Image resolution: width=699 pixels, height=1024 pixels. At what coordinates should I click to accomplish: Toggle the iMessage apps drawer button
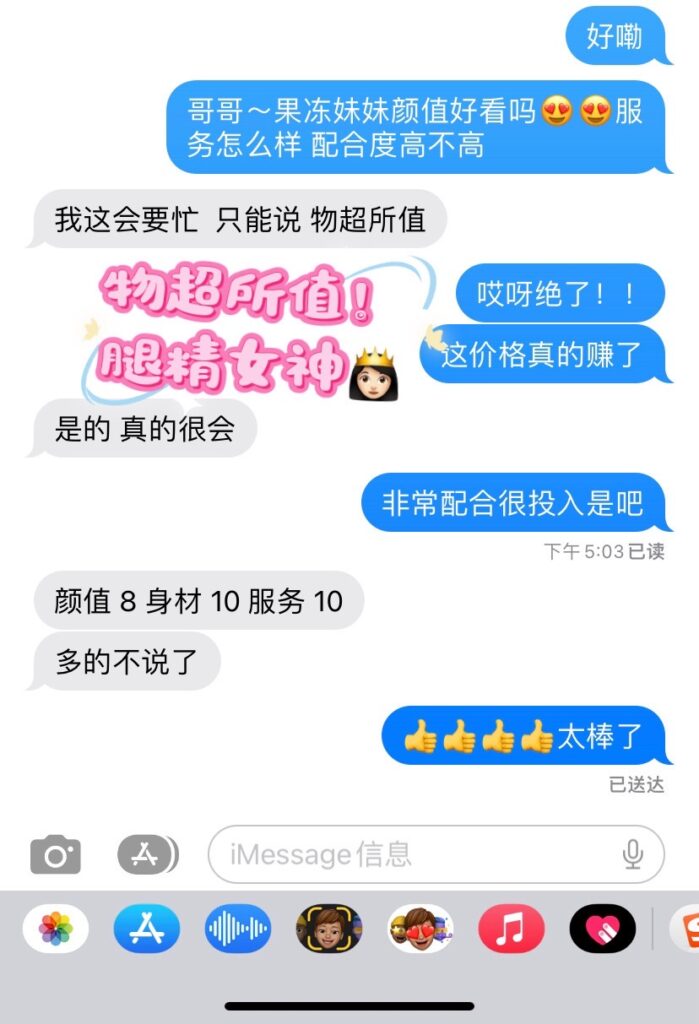click(147, 854)
